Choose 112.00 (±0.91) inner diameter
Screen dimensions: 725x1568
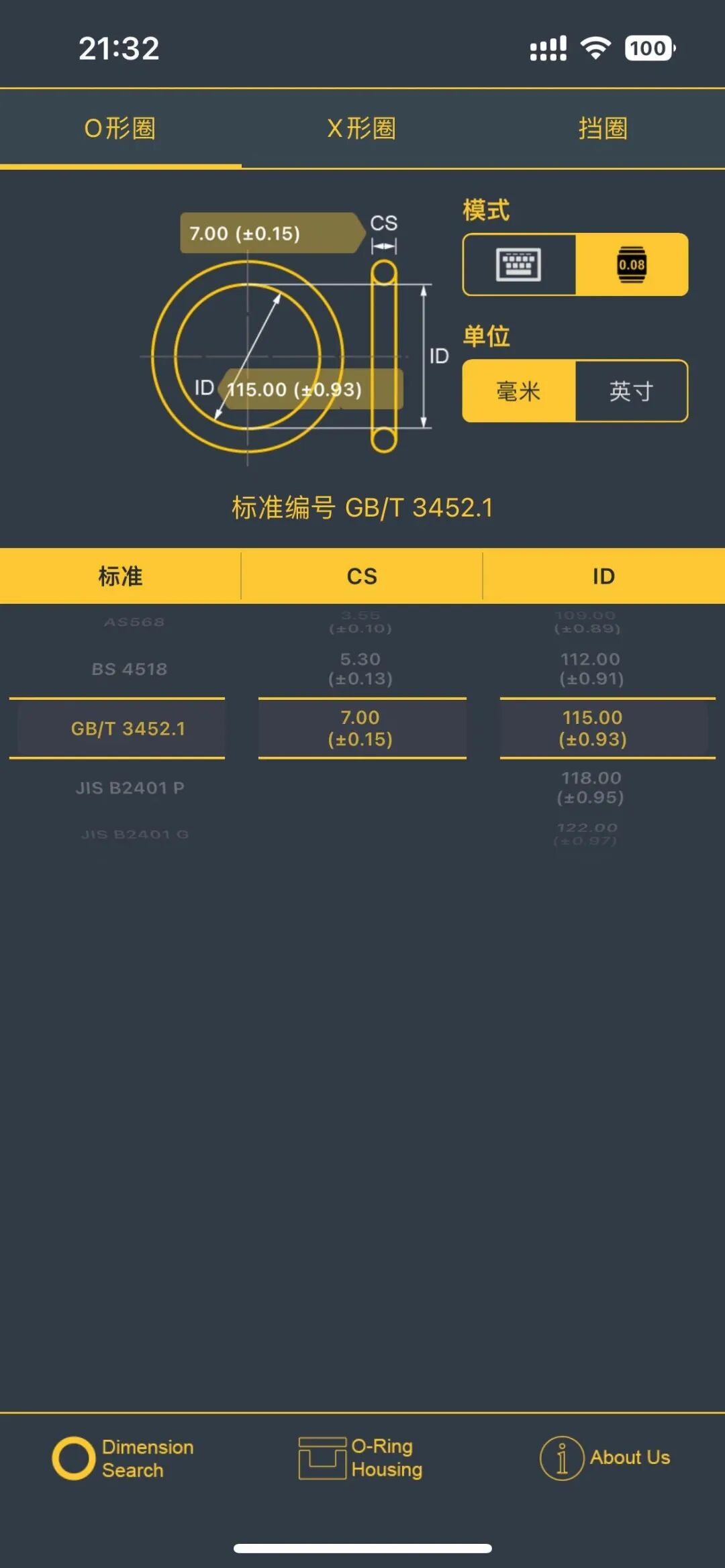(591, 669)
